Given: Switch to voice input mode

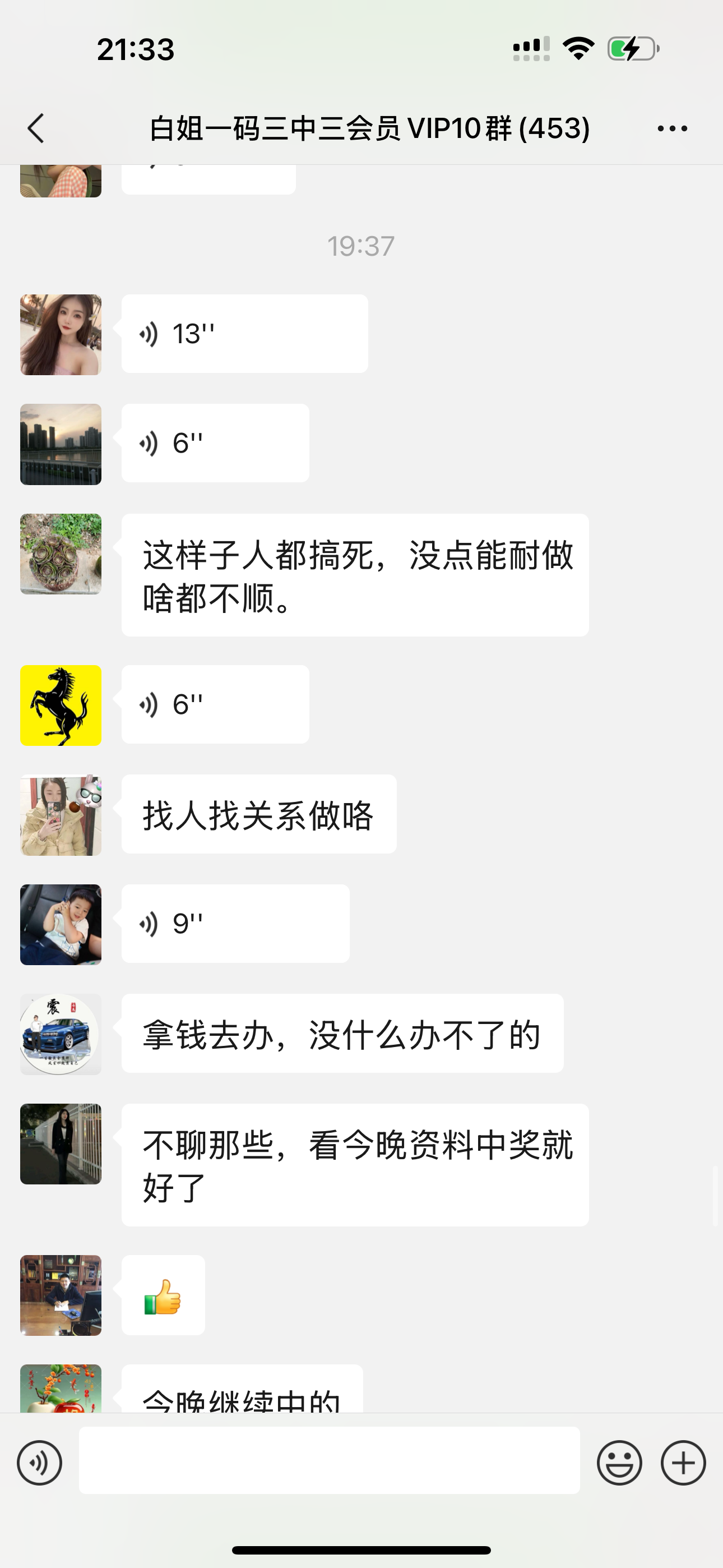Looking at the screenshot, I should tap(40, 1463).
